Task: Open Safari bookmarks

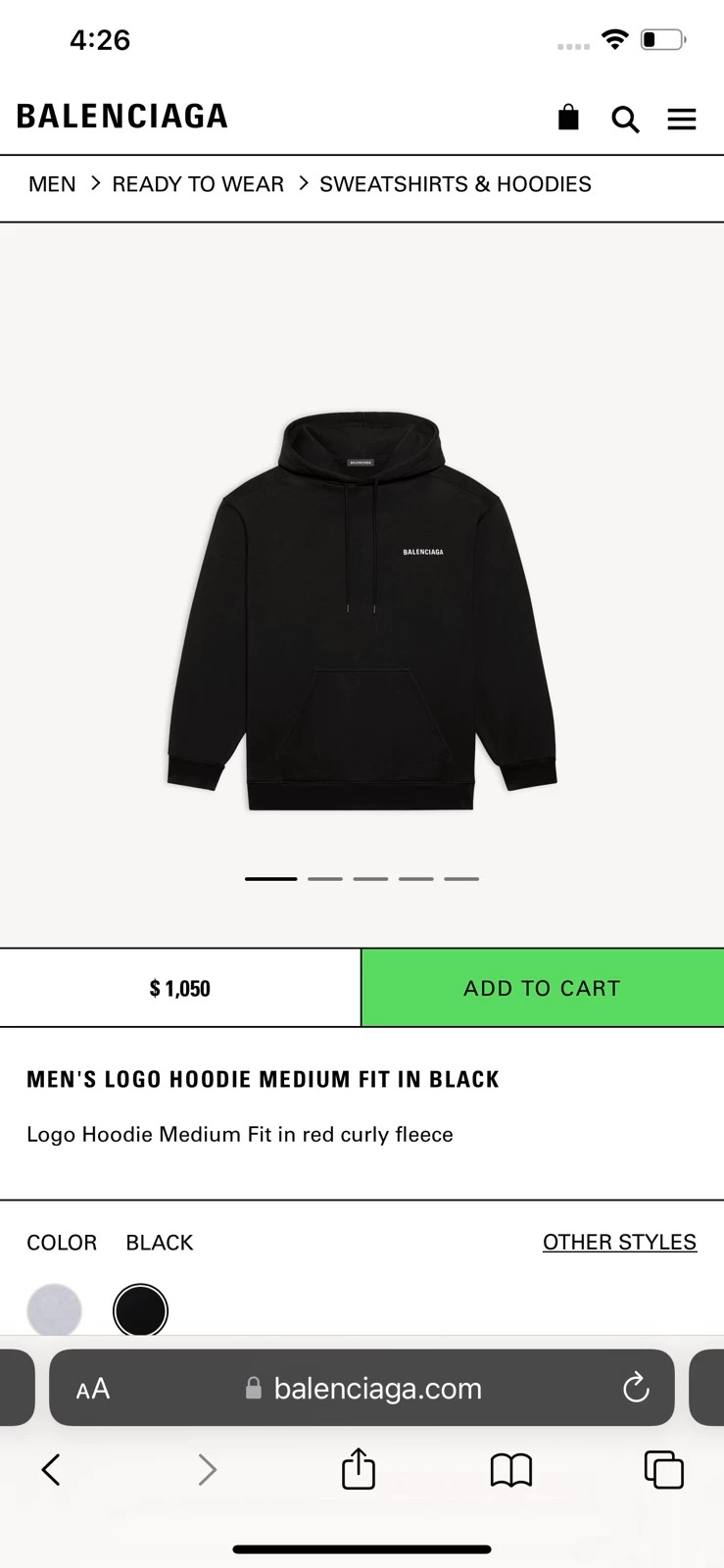Action: coord(511,1470)
